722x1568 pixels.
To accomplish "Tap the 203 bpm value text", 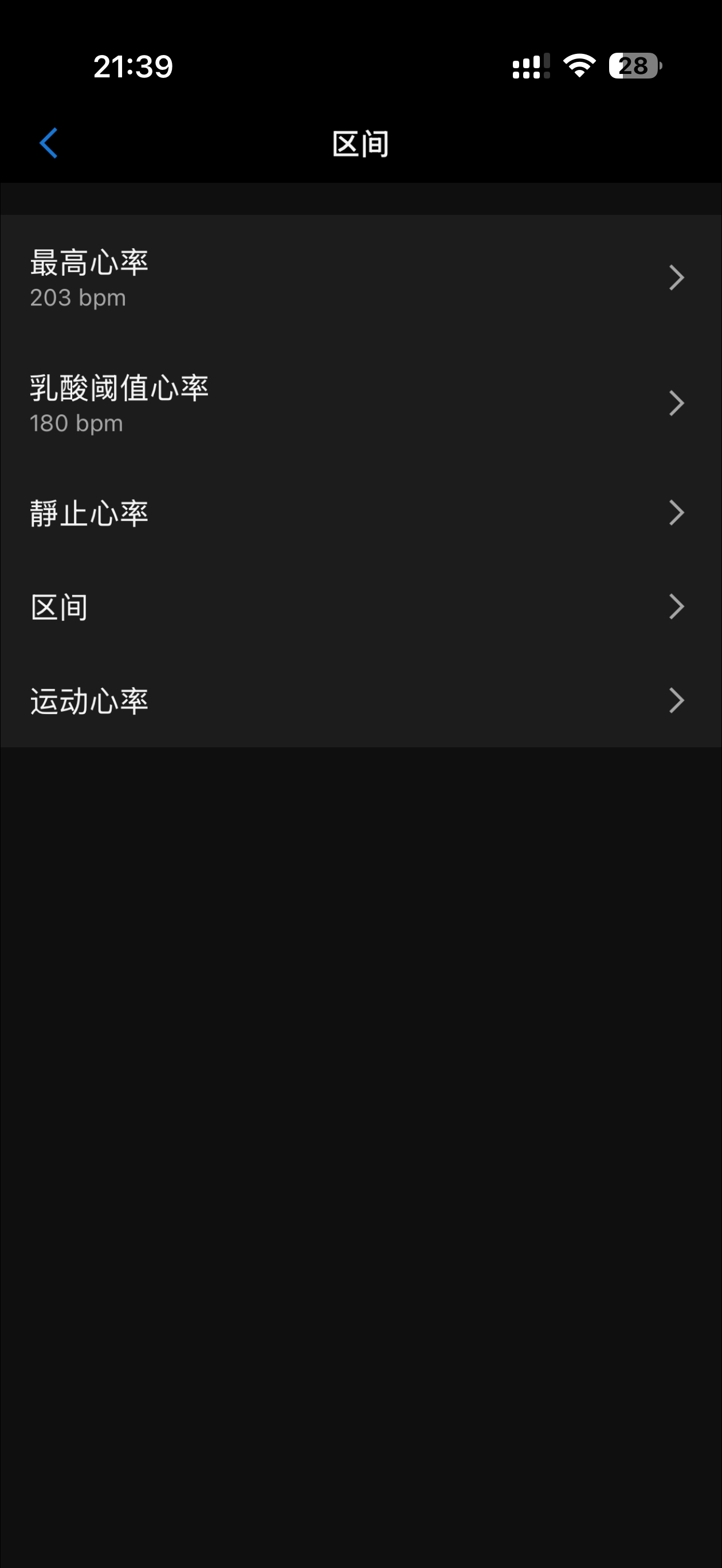I will point(77,297).
